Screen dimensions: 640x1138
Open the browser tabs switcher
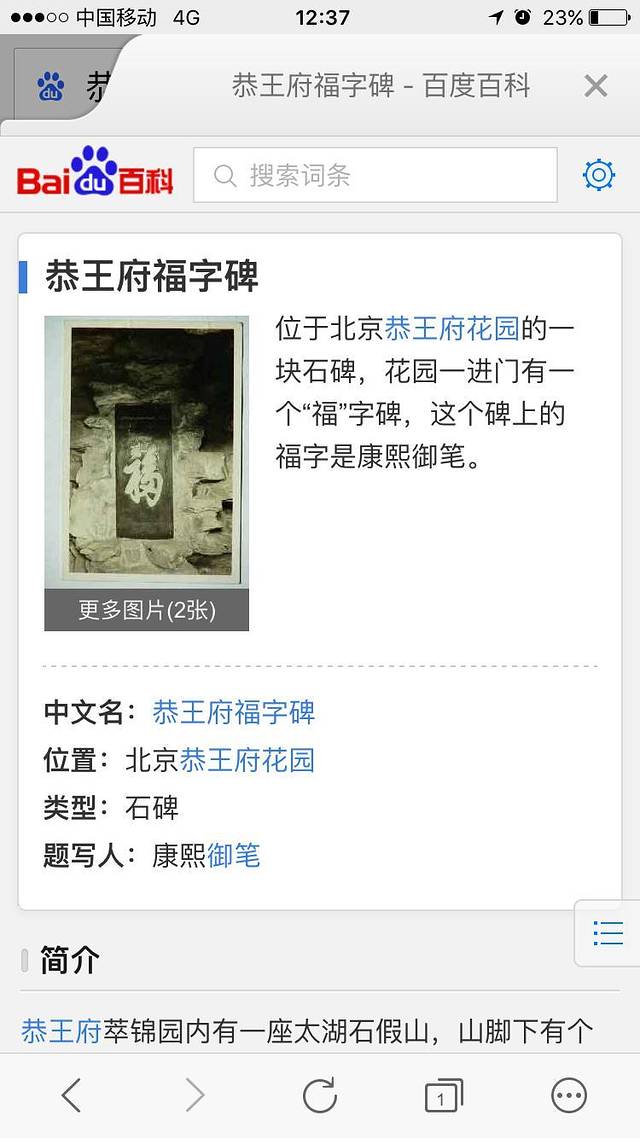(x=444, y=1096)
